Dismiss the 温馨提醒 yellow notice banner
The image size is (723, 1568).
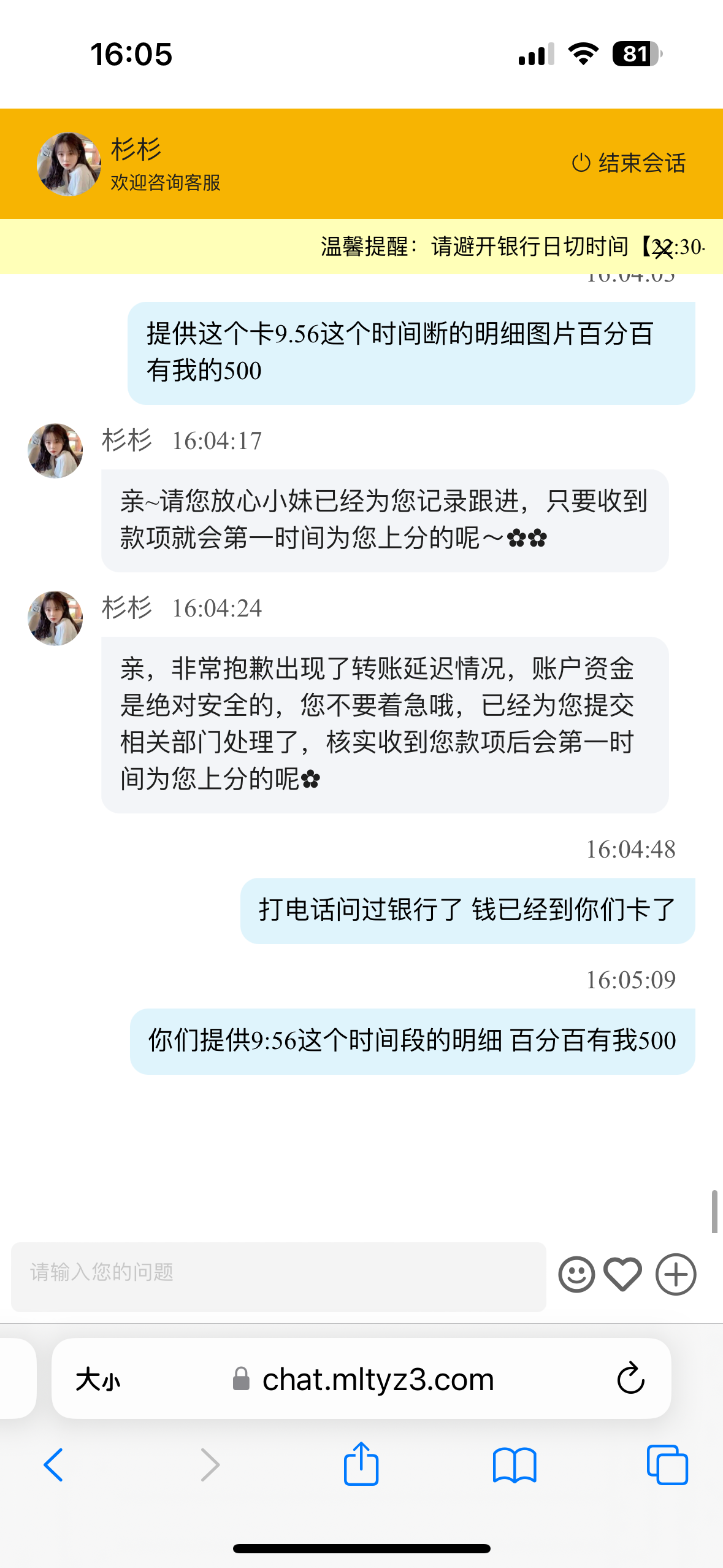point(664,250)
